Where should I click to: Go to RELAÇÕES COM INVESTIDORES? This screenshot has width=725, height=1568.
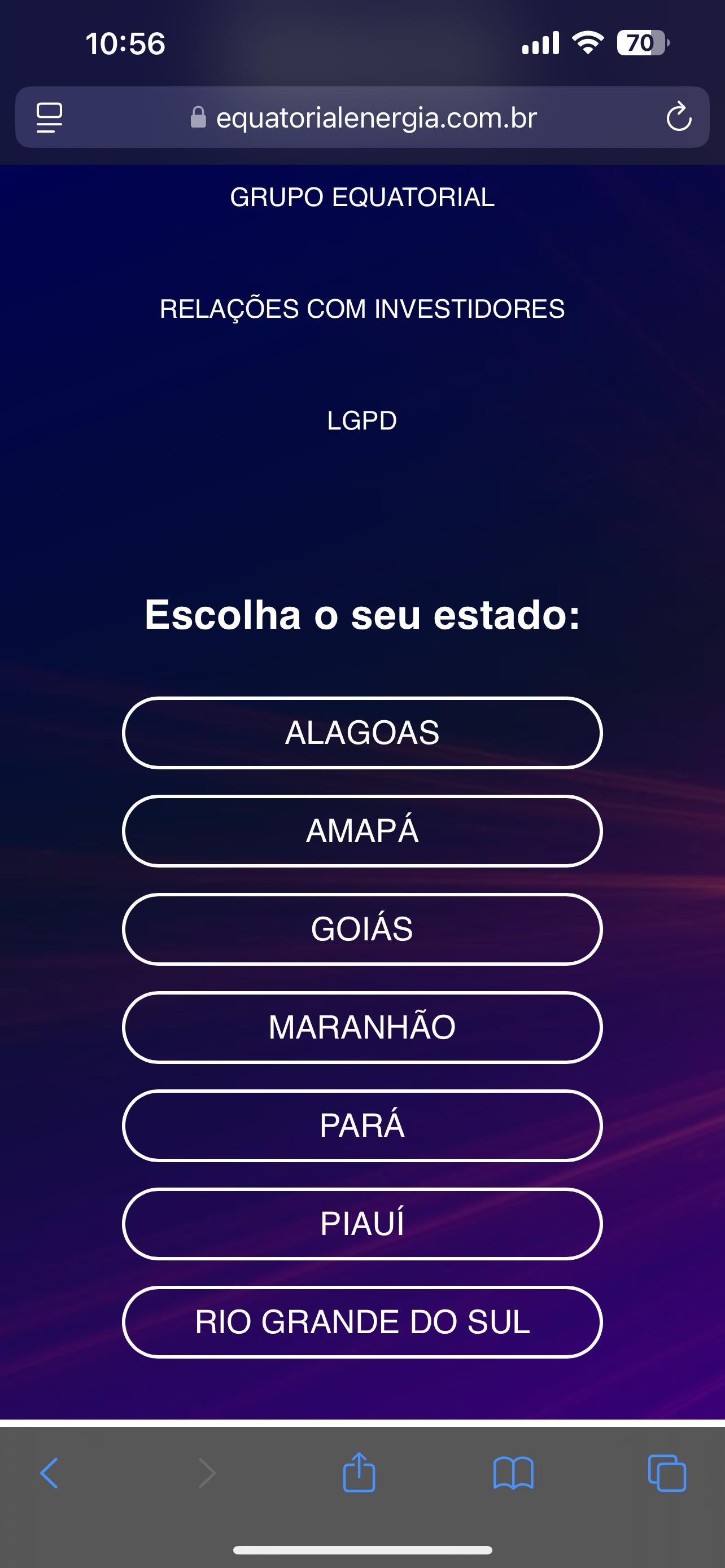pos(362,309)
